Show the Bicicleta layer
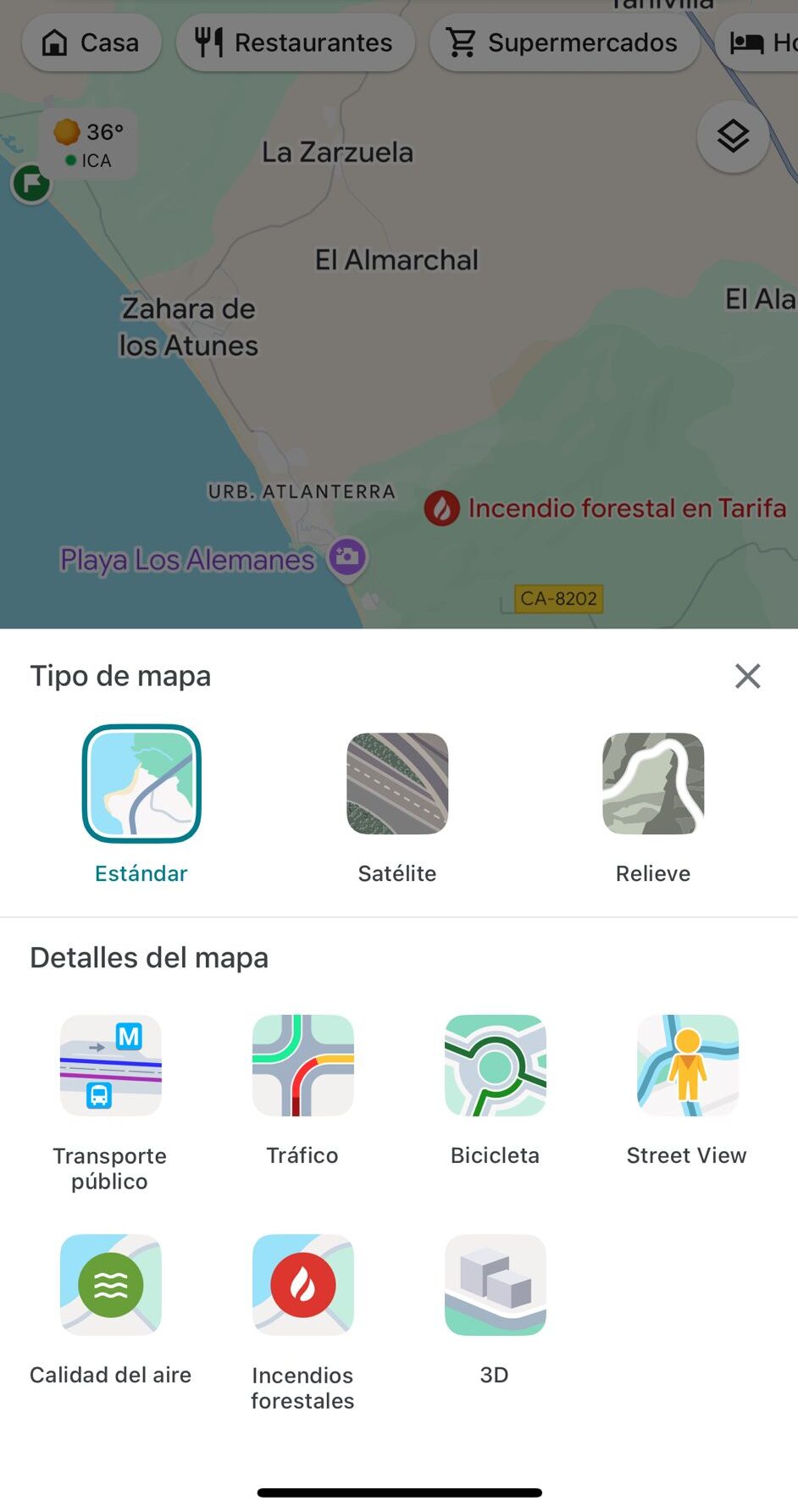Screen dimensions: 798x1512 click(x=495, y=1066)
